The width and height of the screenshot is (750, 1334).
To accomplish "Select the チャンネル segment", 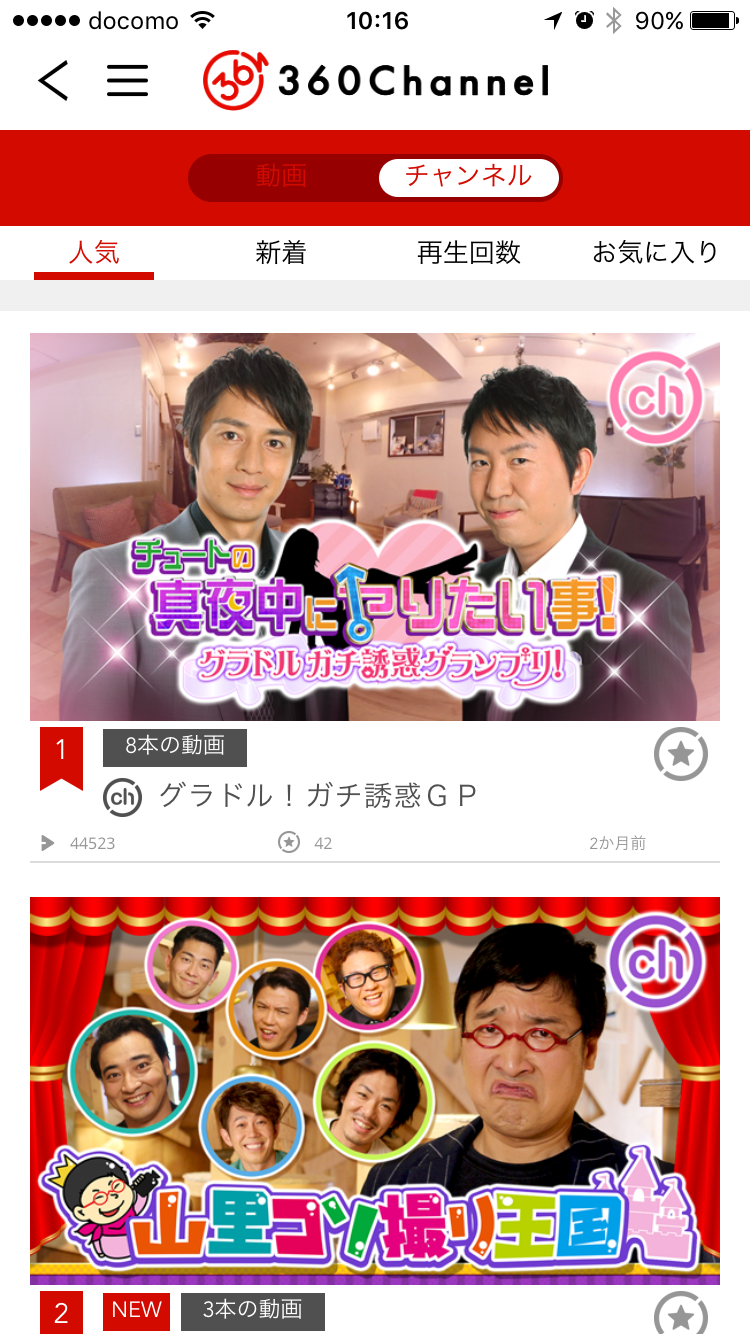I will click(468, 177).
